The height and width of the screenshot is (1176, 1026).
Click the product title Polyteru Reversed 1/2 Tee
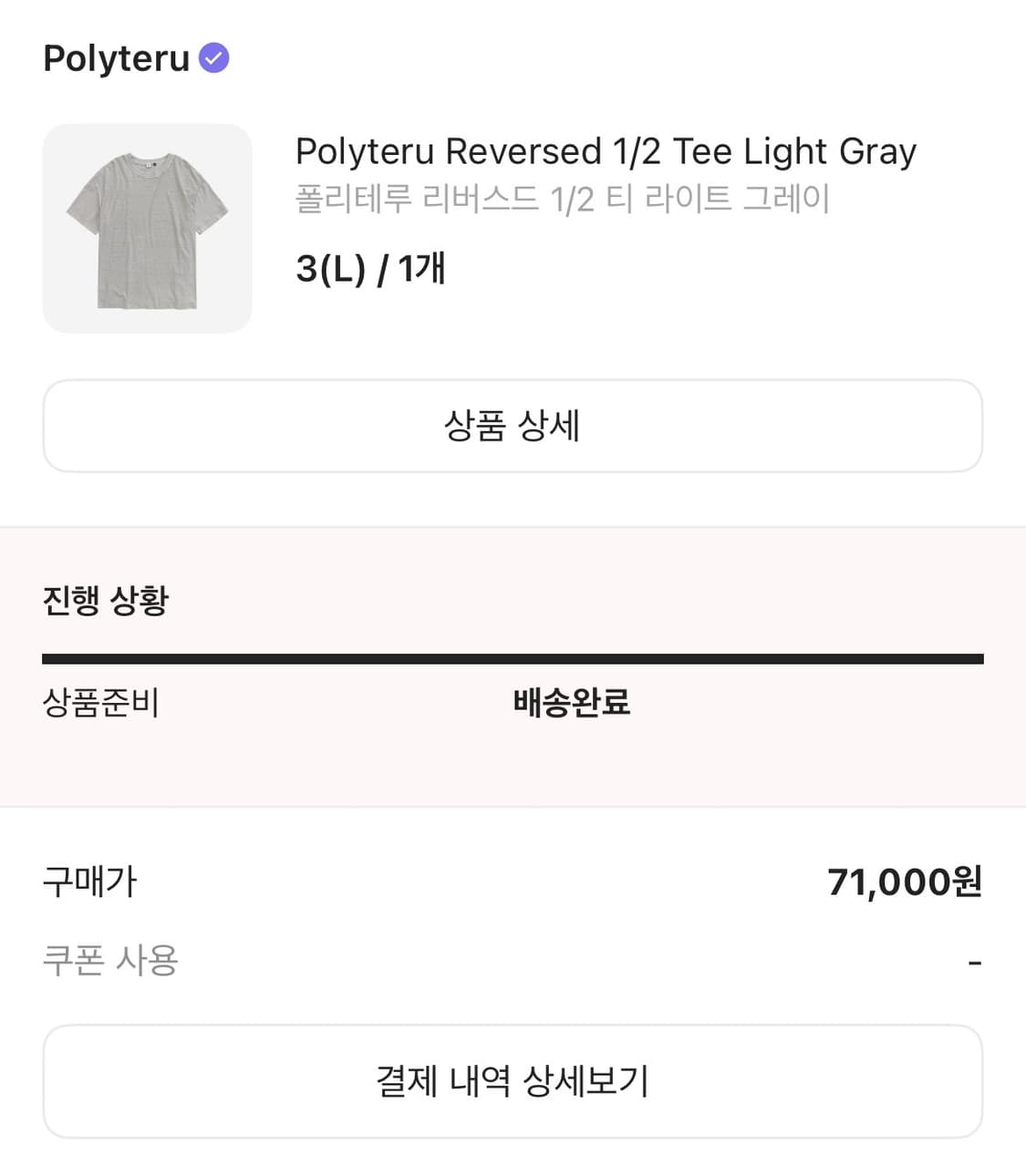click(605, 150)
